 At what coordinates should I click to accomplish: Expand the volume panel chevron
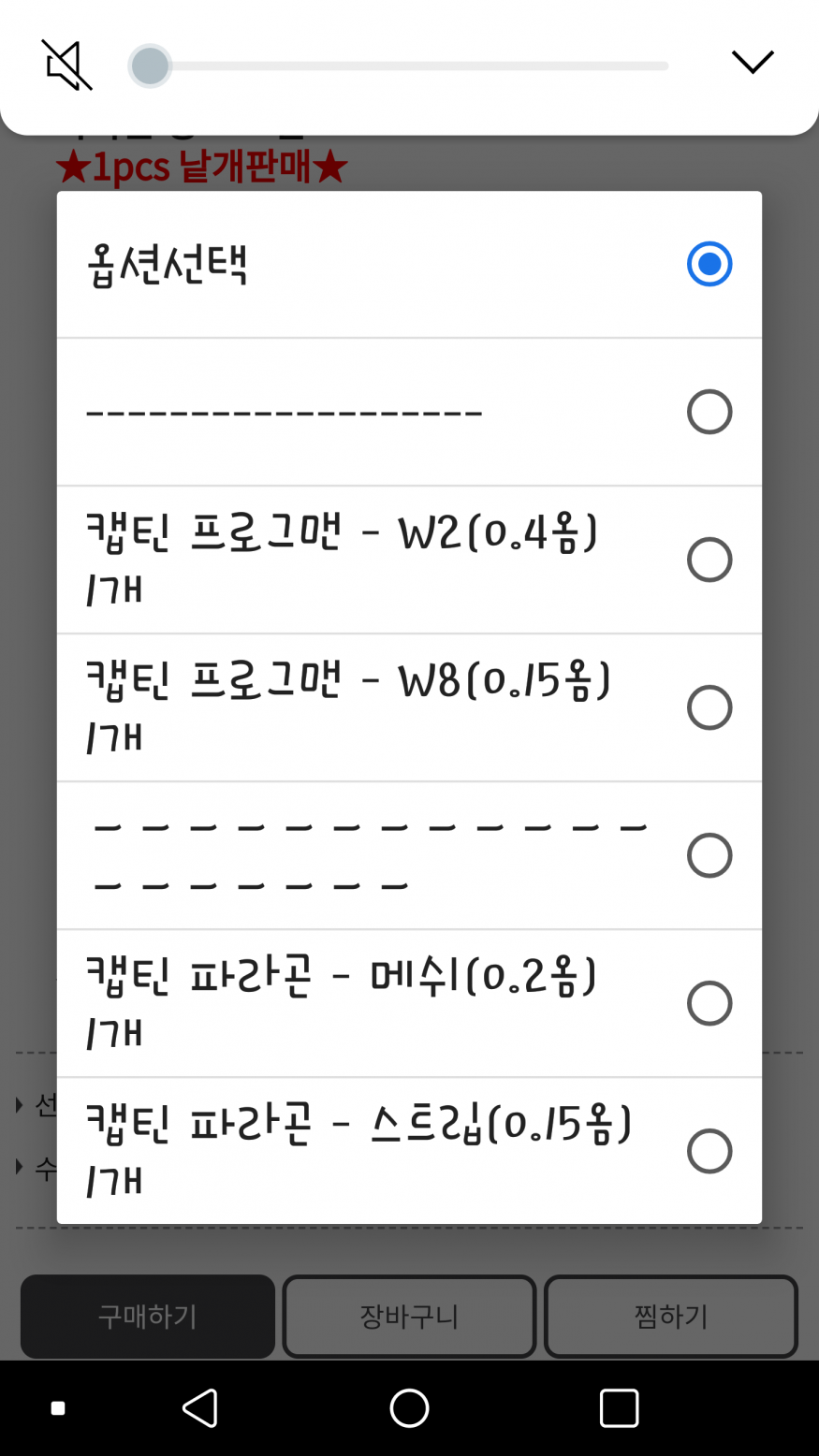point(753,63)
